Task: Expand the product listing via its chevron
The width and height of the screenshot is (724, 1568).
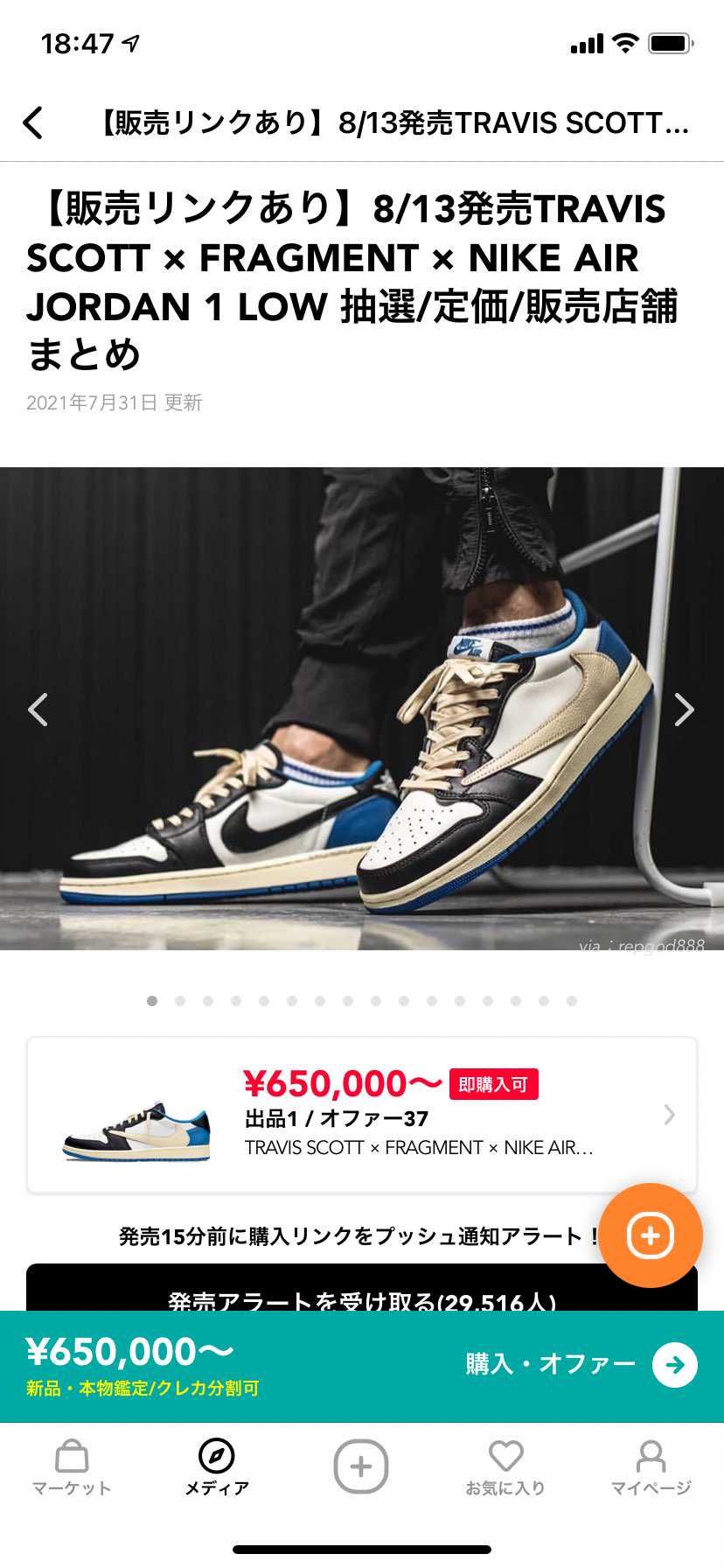Action: pyautogui.click(x=669, y=1115)
